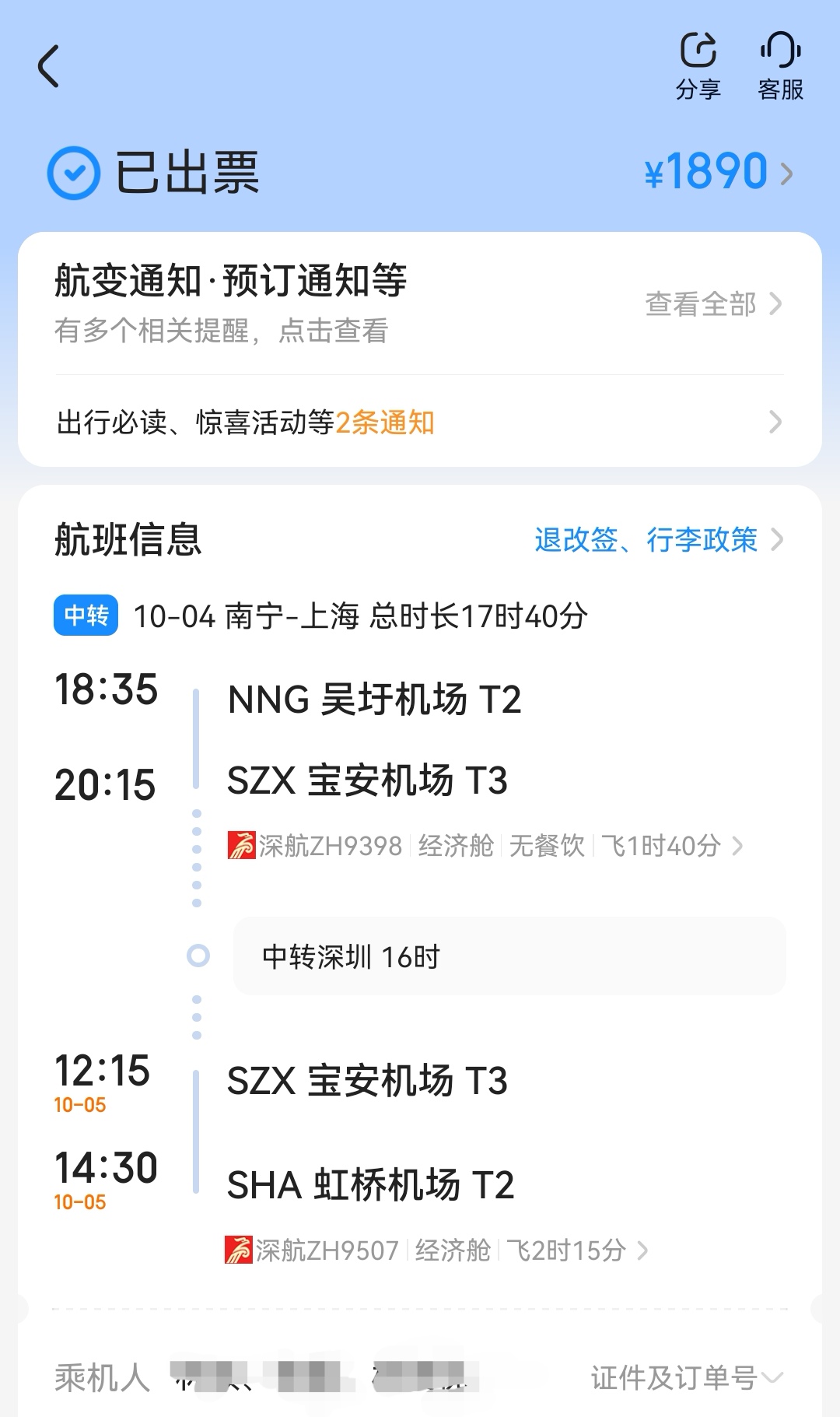Select the blue 中转 transfer badge
This screenshot has height=1417, width=840.
coord(84,615)
